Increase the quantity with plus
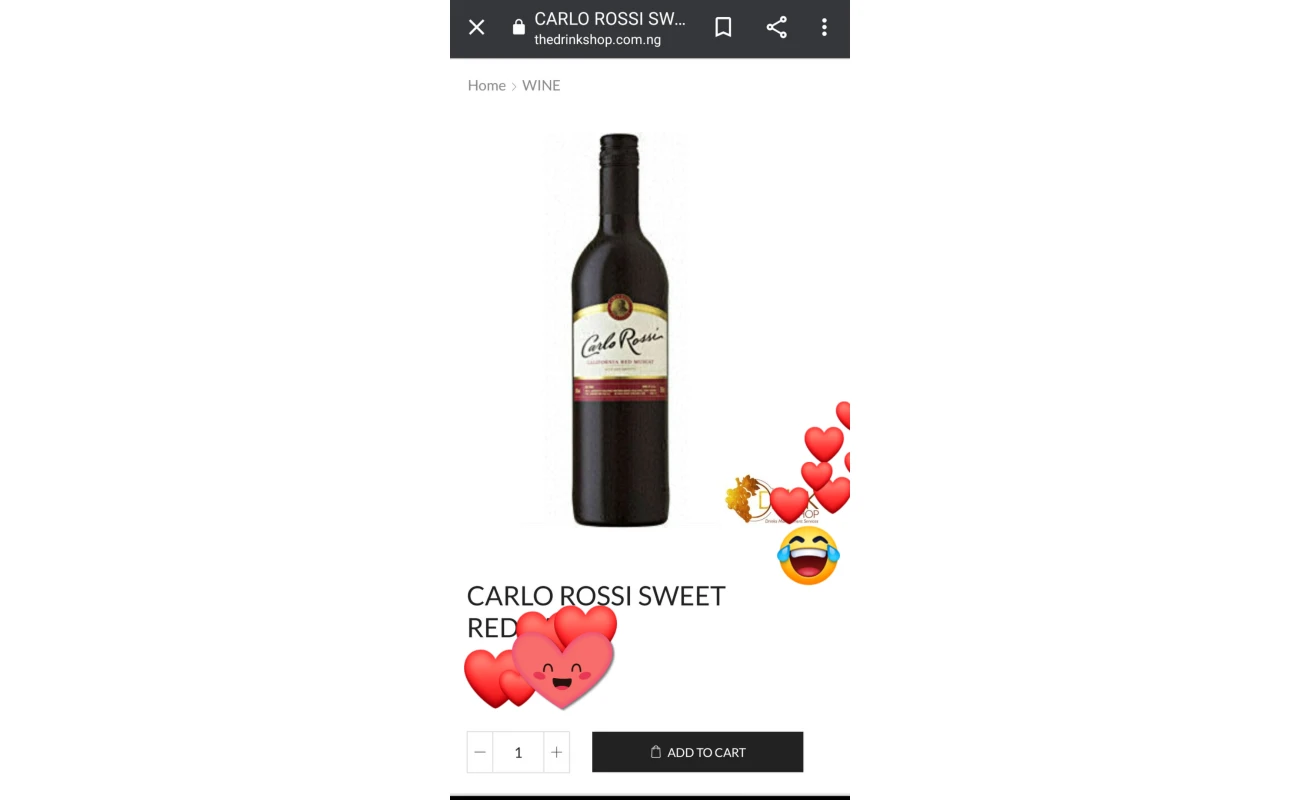The image size is (1300, 800). [x=556, y=752]
